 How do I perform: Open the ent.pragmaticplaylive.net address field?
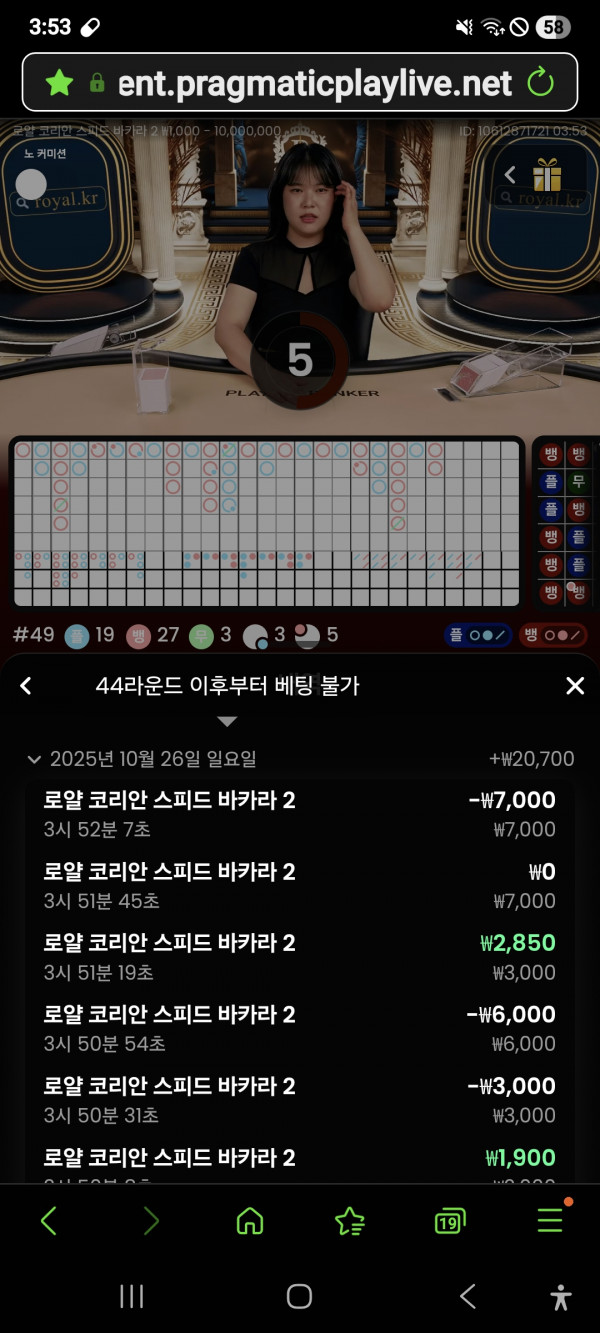tap(314, 83)
